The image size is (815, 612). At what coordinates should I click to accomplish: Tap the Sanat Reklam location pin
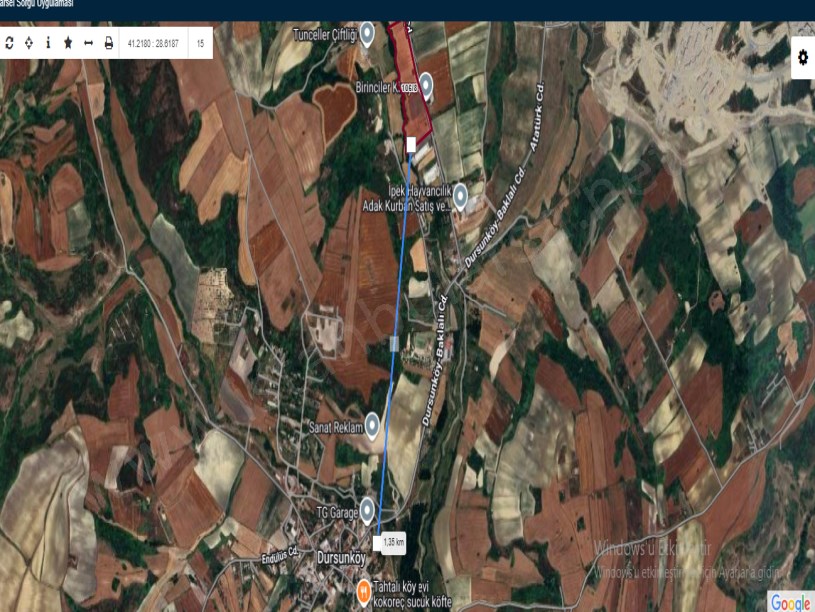click(x=372, y=426)
